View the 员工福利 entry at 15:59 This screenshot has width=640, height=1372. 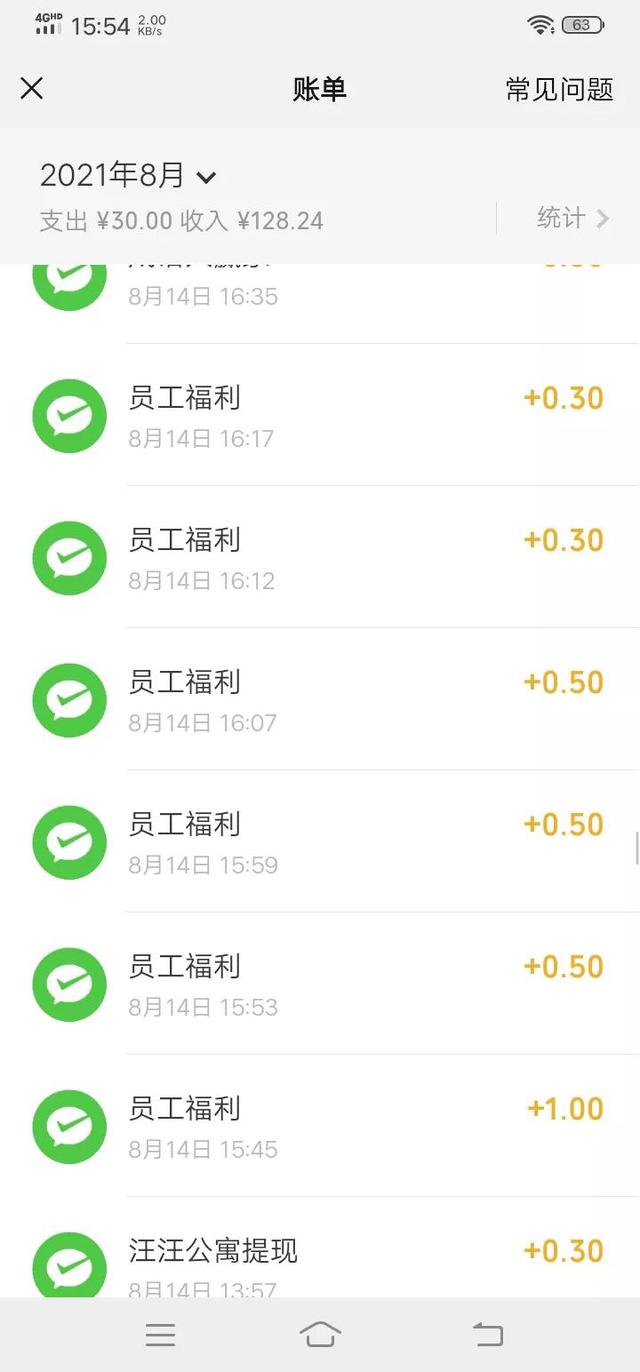pyautogui.click(x=320, y=841)
